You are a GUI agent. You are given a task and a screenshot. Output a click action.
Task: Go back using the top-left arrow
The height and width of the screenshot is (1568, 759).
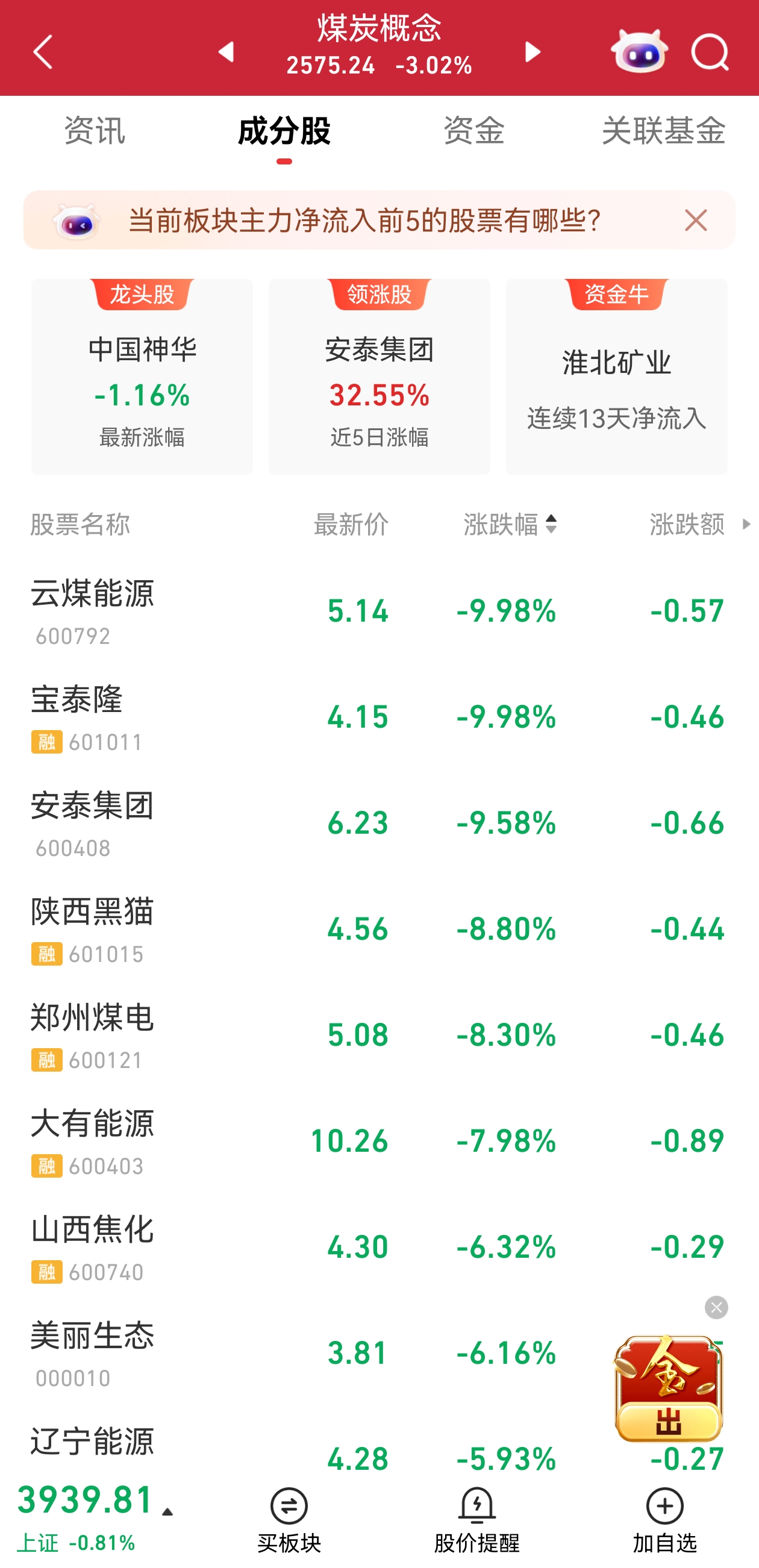(x=43, y=52)
